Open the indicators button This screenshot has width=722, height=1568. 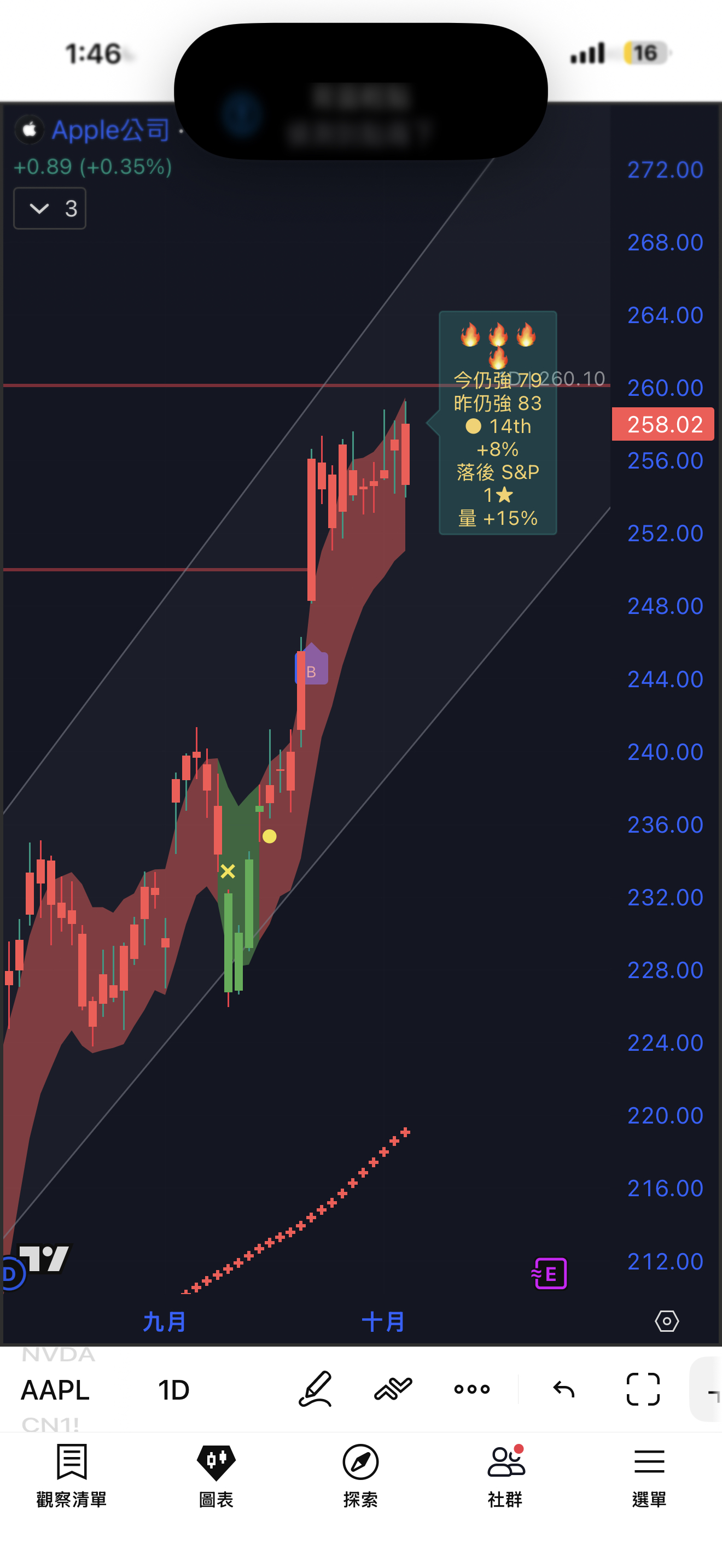393,1389
